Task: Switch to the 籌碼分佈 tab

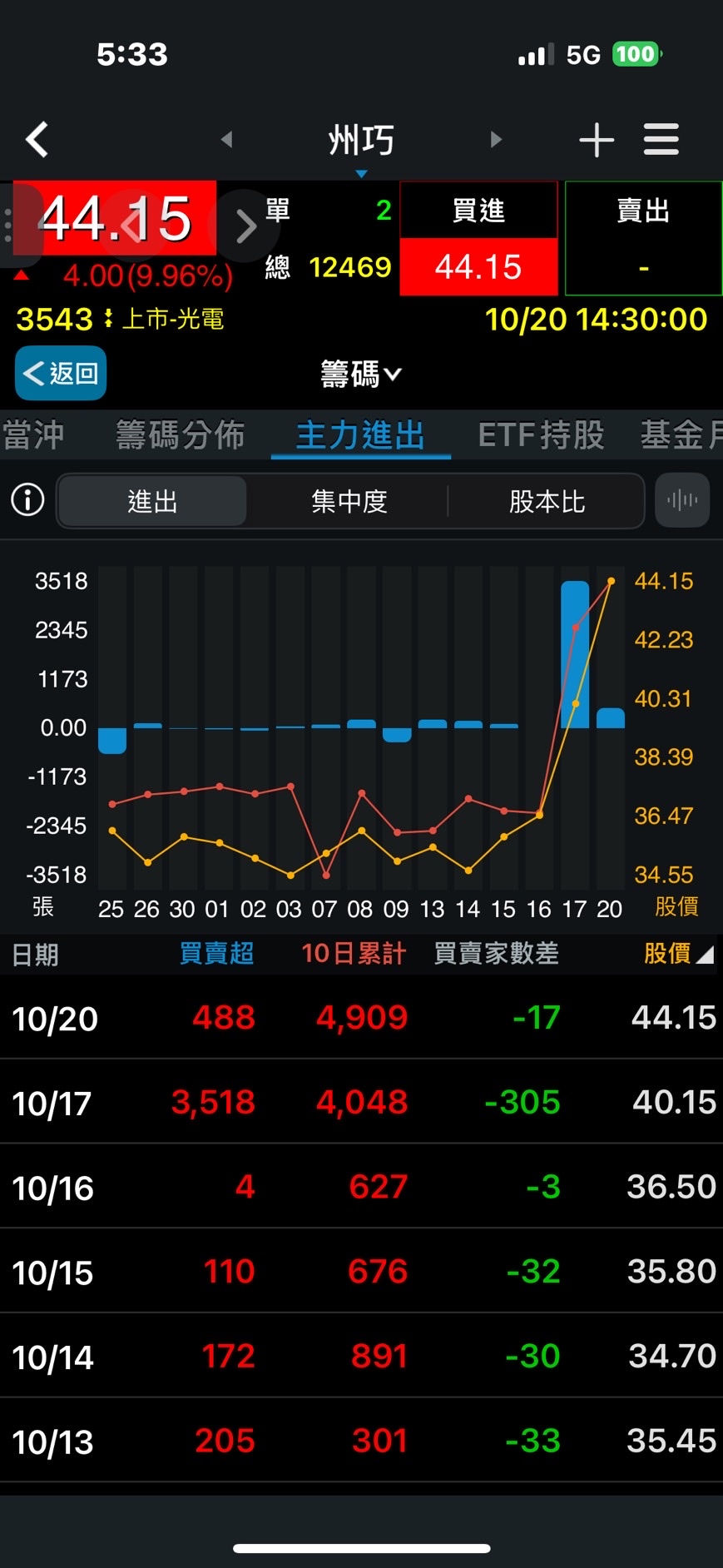Action: (181, 435)
